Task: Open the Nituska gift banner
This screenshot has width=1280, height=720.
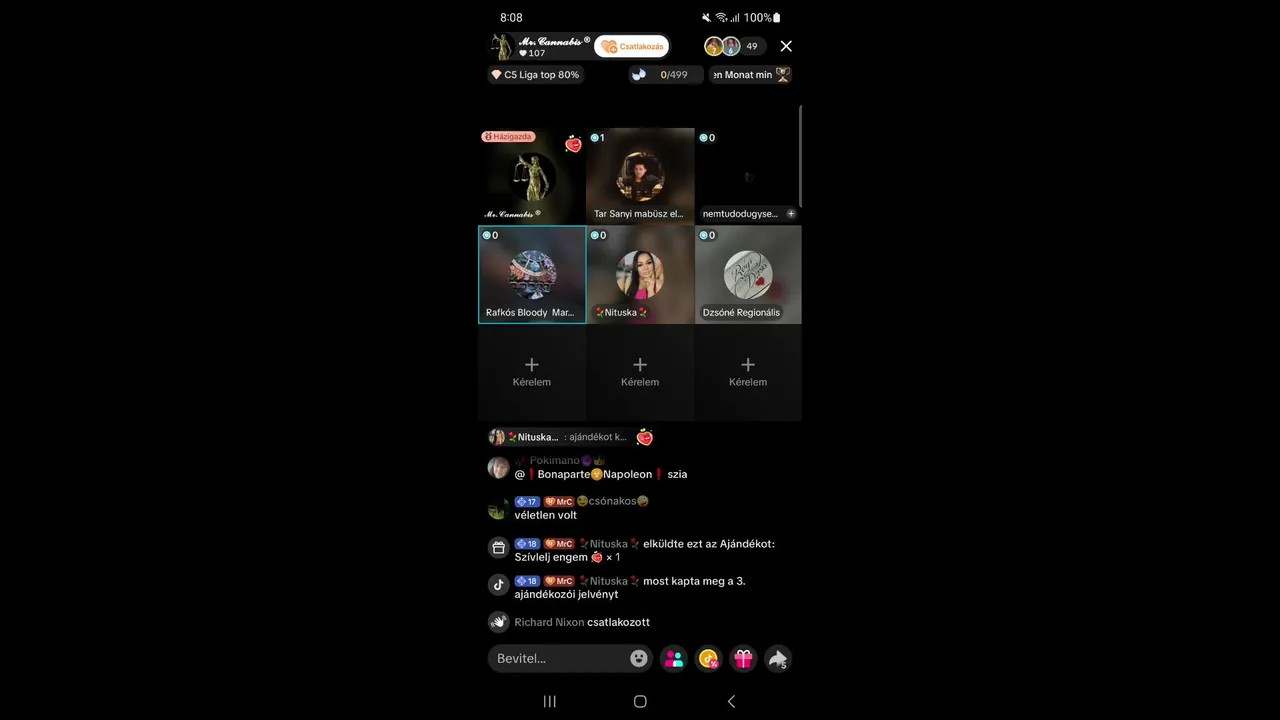Action: [570, 437]
